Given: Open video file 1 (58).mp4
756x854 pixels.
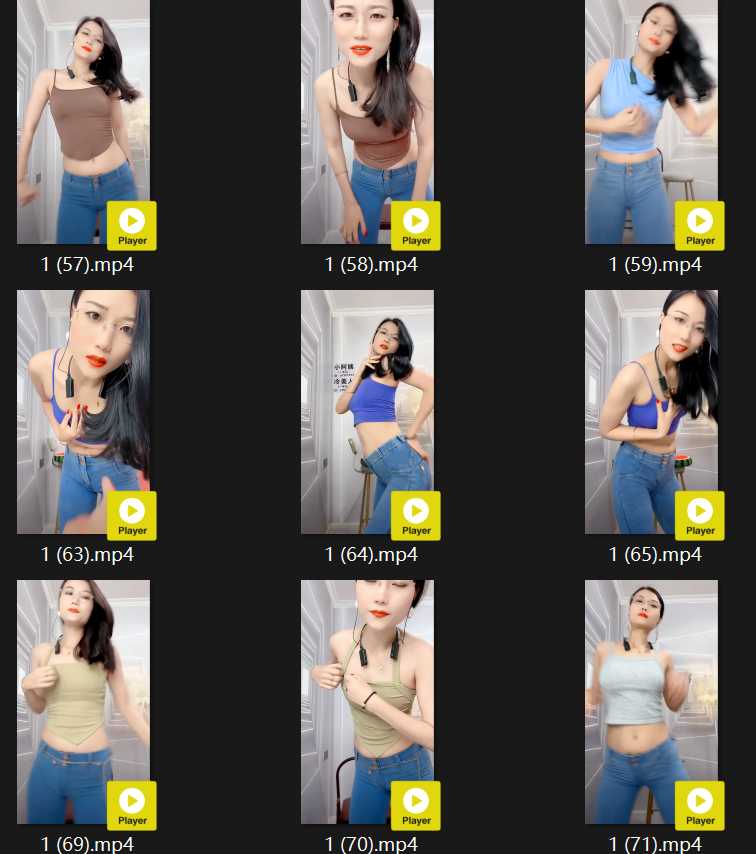Looking at the screenshot, I should tap(367, 120).
